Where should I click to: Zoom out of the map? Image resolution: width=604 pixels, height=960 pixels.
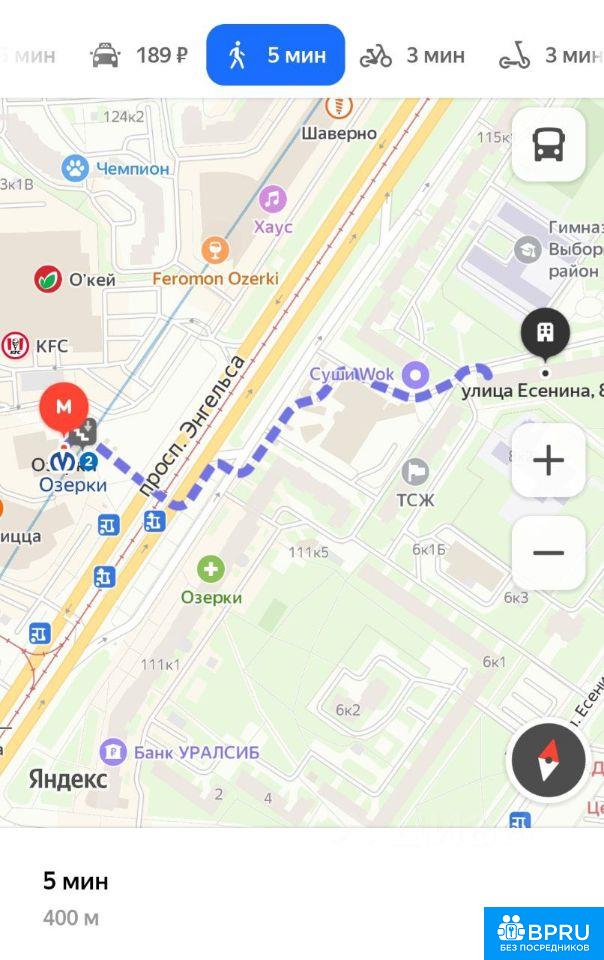548,553
